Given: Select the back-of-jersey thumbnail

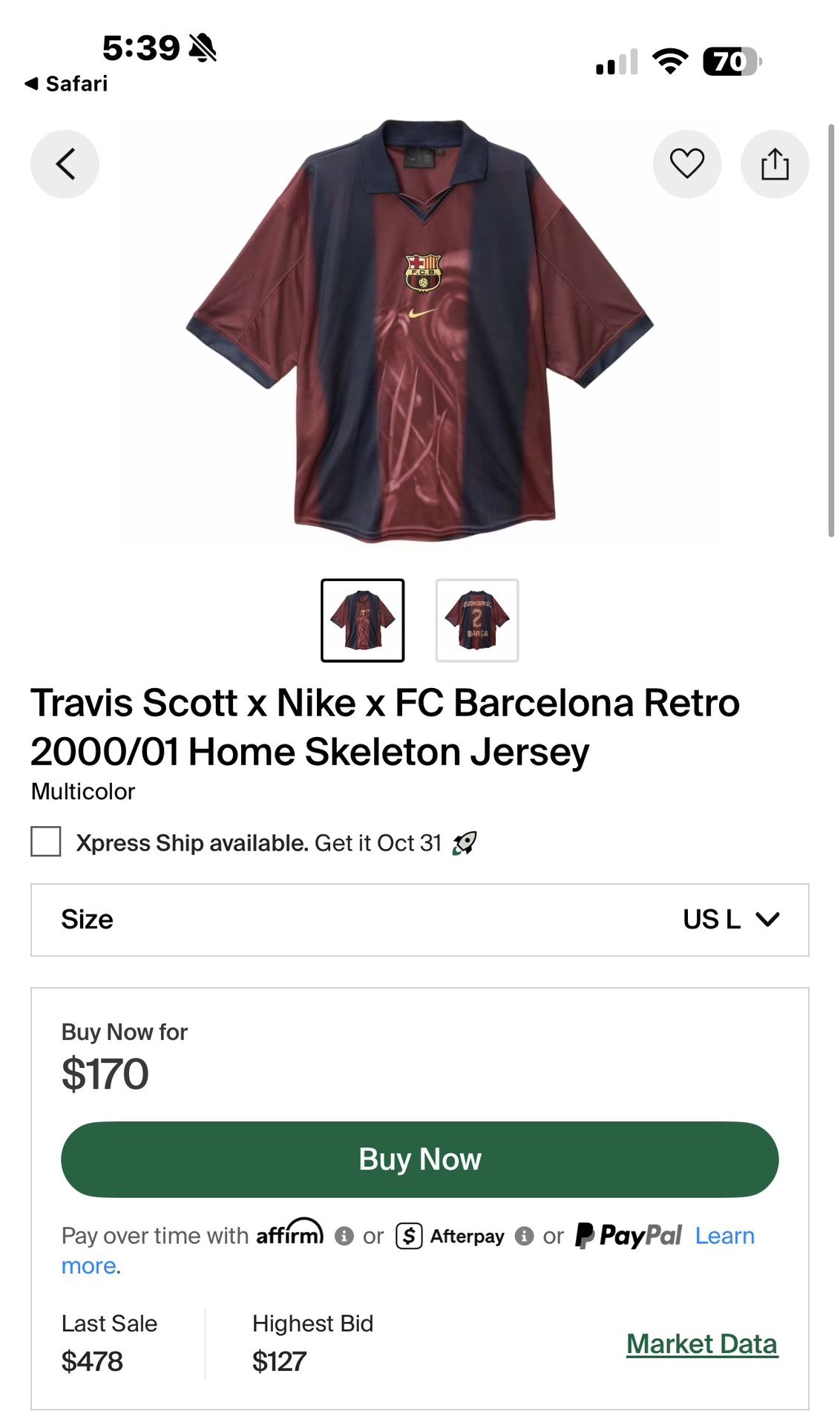Looking at the screenshot, I should tap(476, 620).
